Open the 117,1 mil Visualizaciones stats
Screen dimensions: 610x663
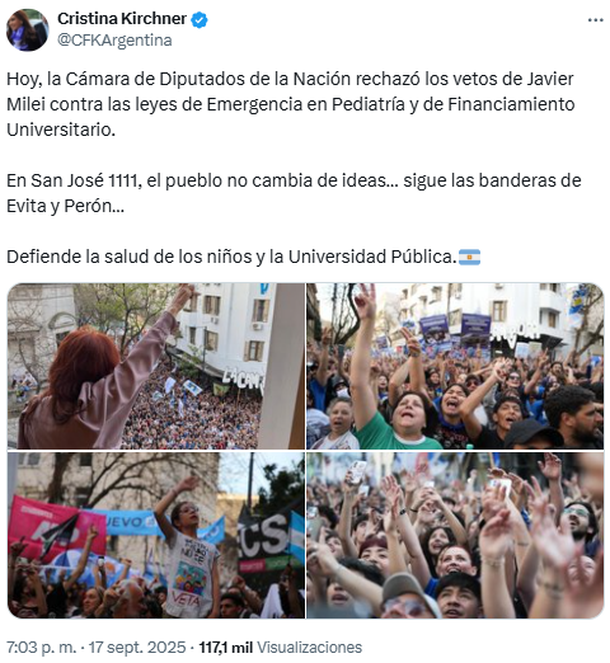point(282,647)
